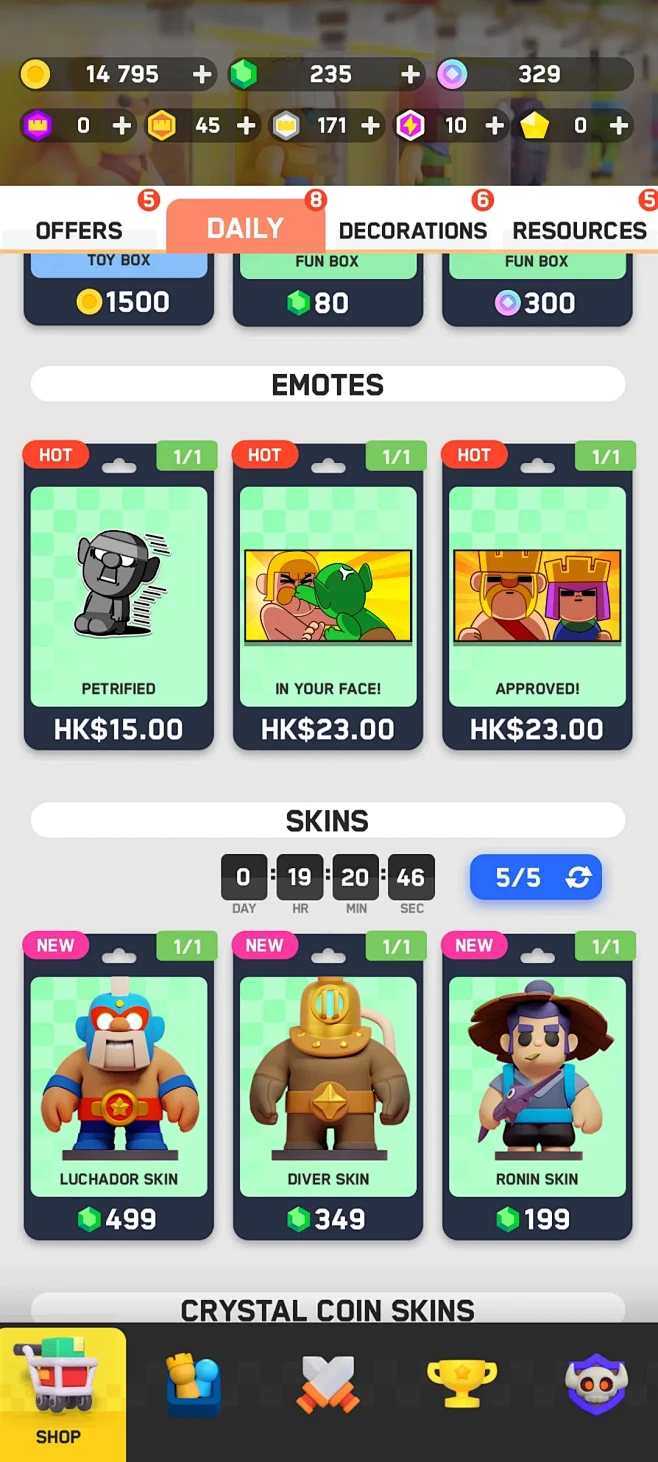Refresh skins with the 5/5 button
Screen dimensions: 658x1462
click(536, 877)
